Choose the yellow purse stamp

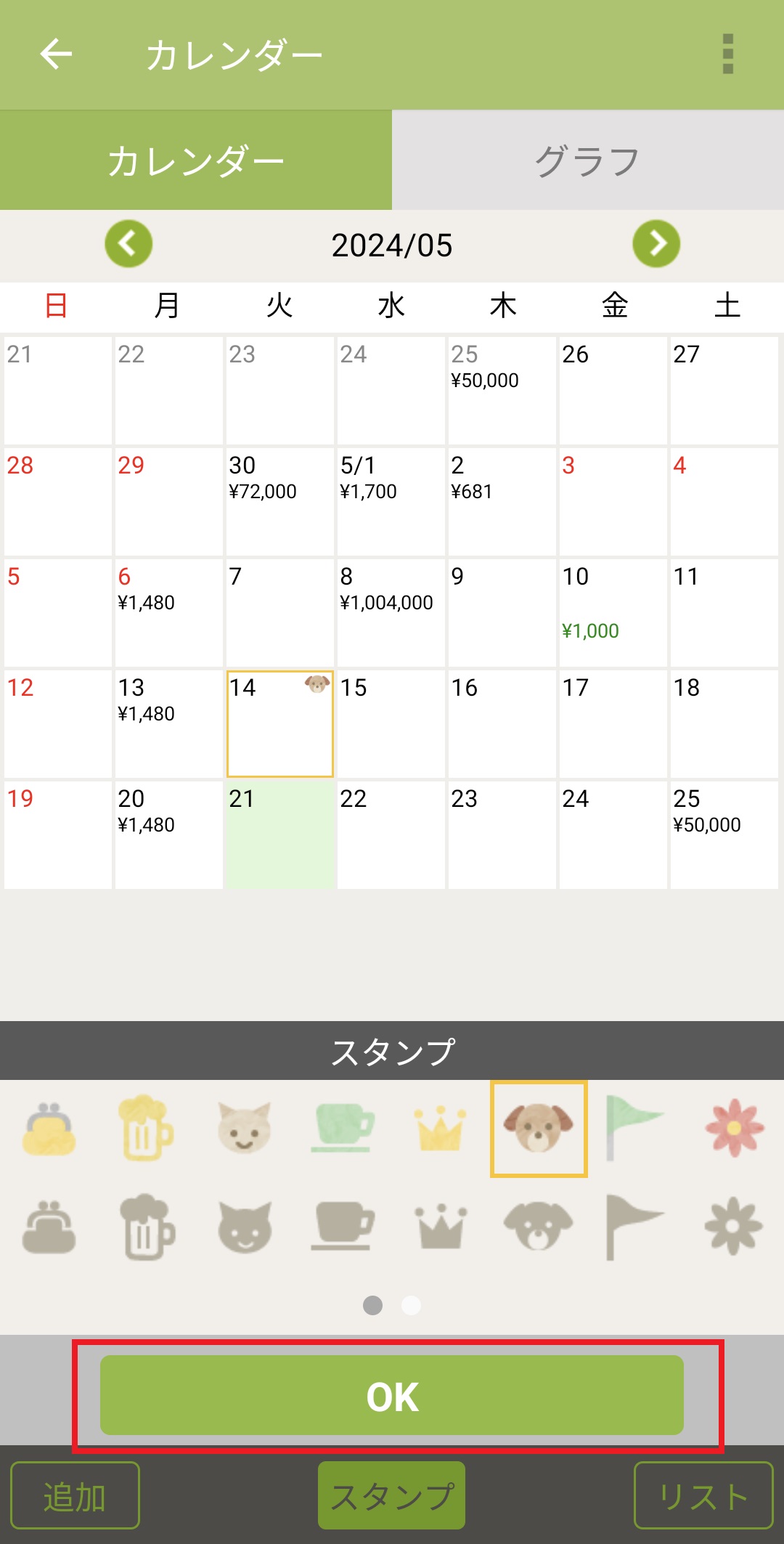pos(49,1129)
